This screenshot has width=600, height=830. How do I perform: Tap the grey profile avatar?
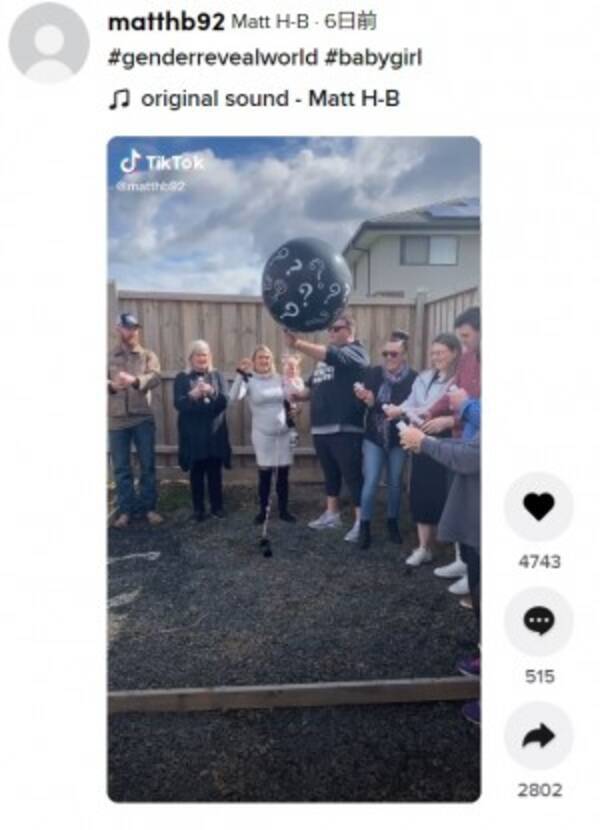pos(48,42)
